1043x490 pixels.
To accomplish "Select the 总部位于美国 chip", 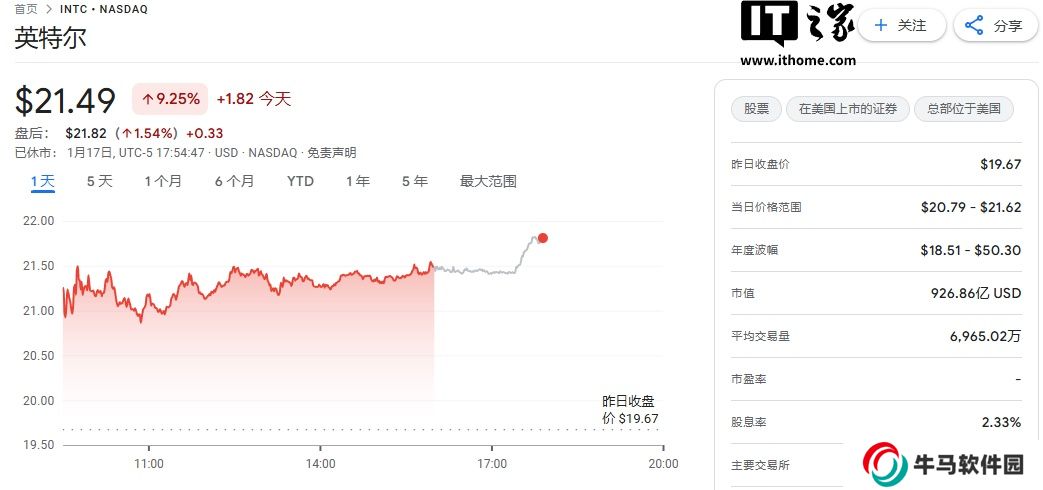I will (x=963, y=109).
